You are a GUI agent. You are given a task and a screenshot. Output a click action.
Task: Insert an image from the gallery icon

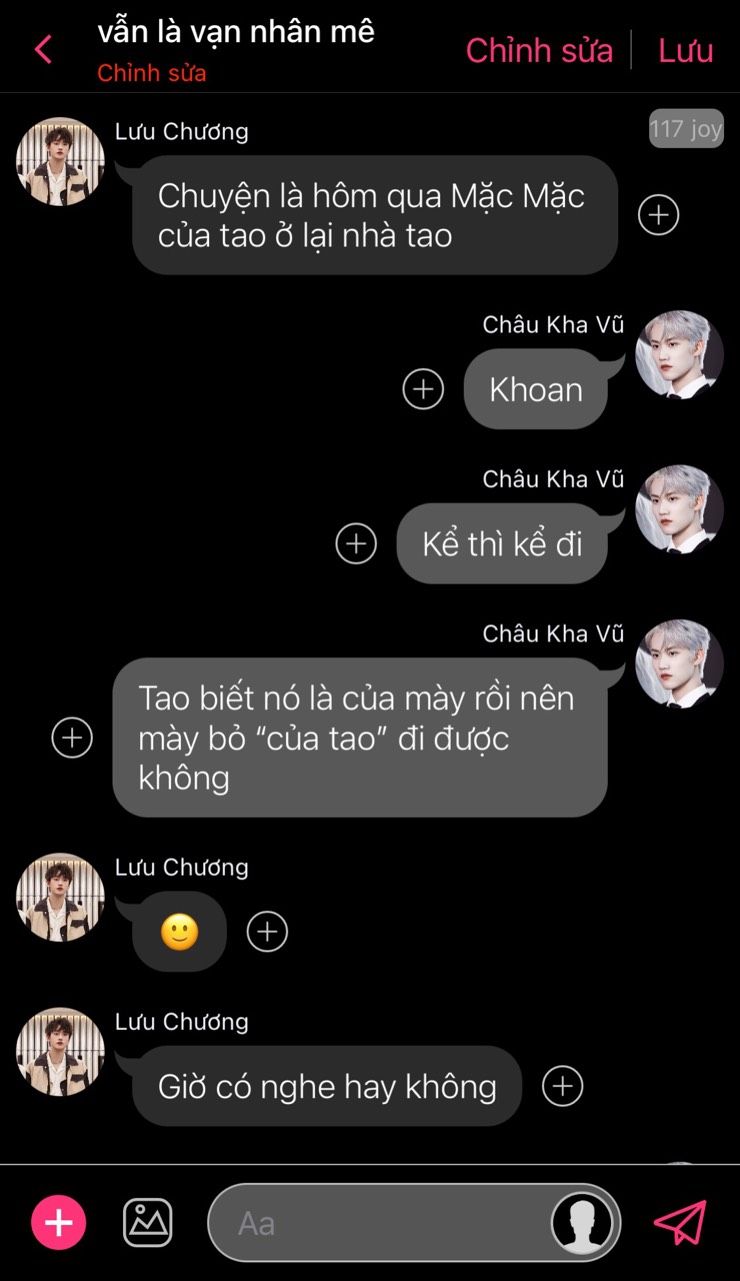[x=147, y=1222]
